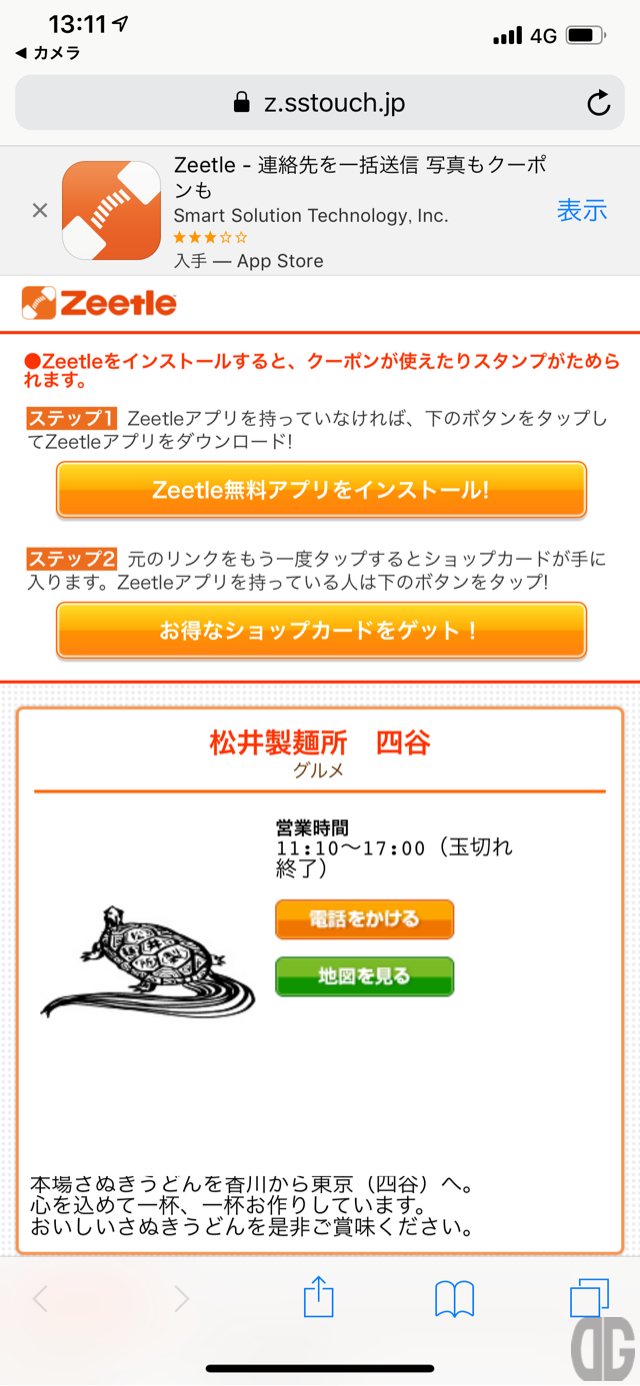Viewport: 640px width, 1386px height.
Task: Tap お得なショップカードをゲット! button
Action: (321, 631)
